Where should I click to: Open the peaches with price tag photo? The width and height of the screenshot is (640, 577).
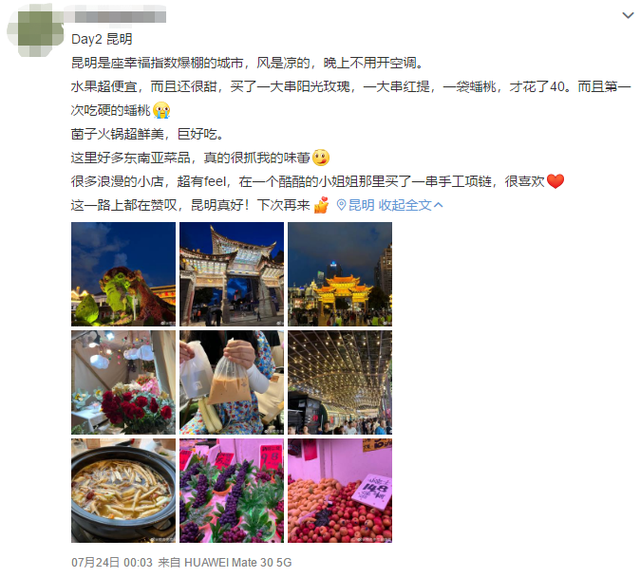339,490
